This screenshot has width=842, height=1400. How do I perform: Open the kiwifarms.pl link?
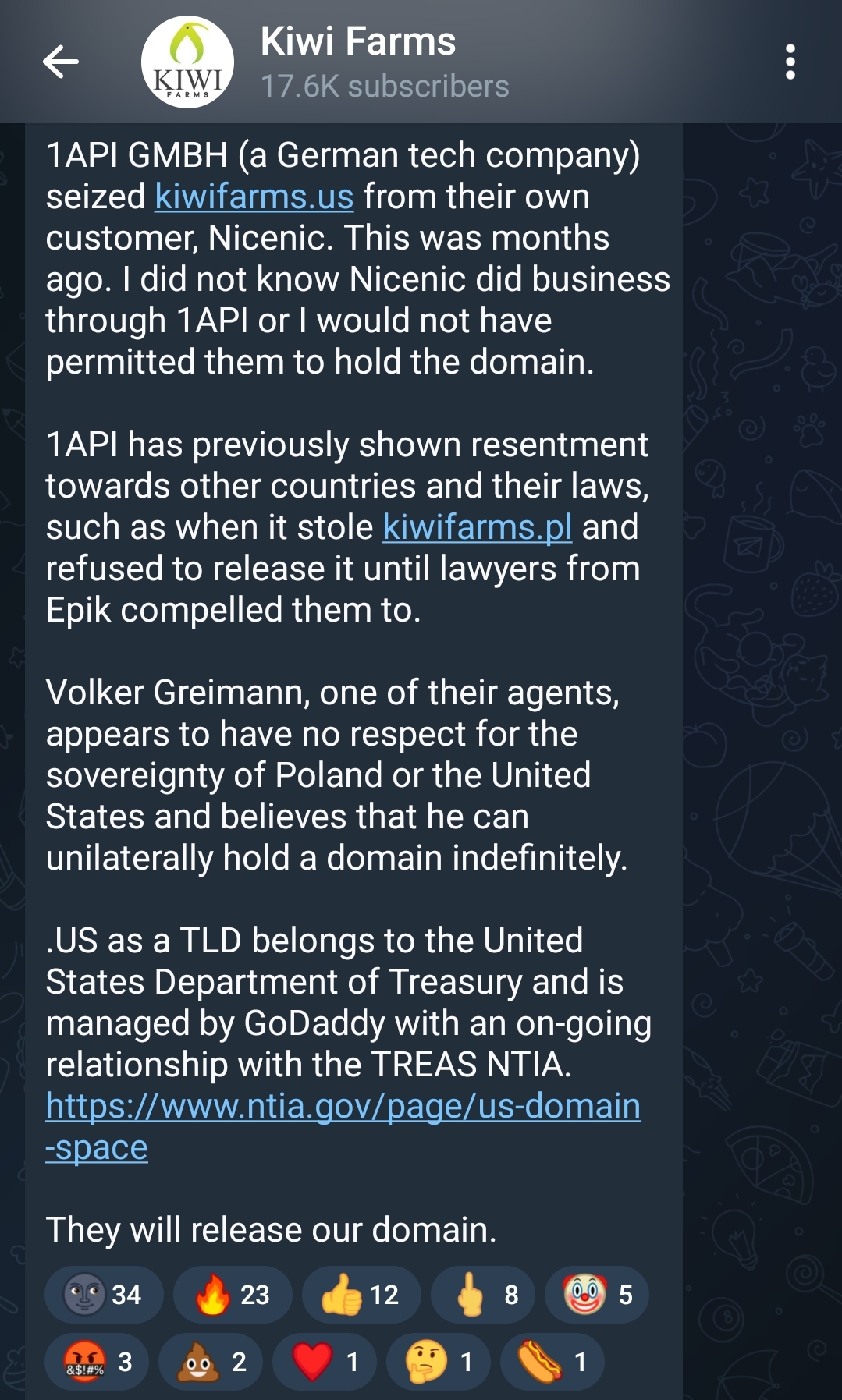pyautogui.click(x=477, y=527)
